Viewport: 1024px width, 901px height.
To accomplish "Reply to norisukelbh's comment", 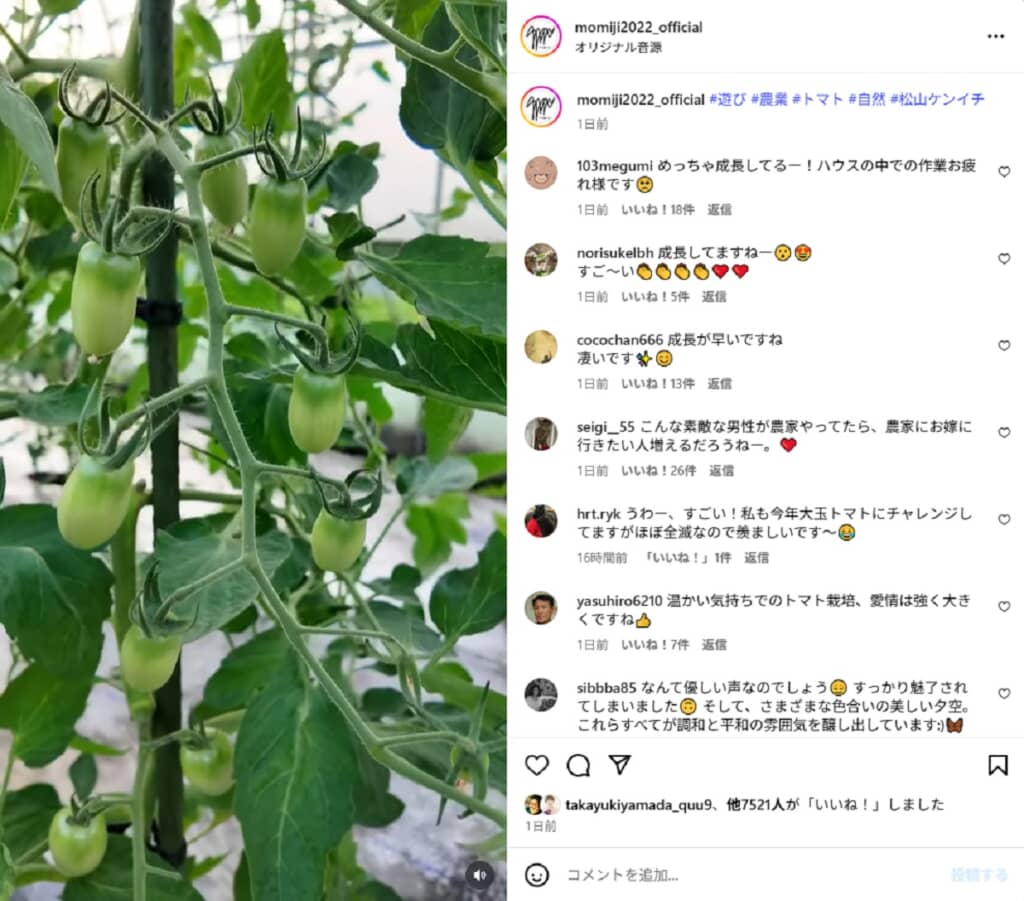I will coord(714,297).
